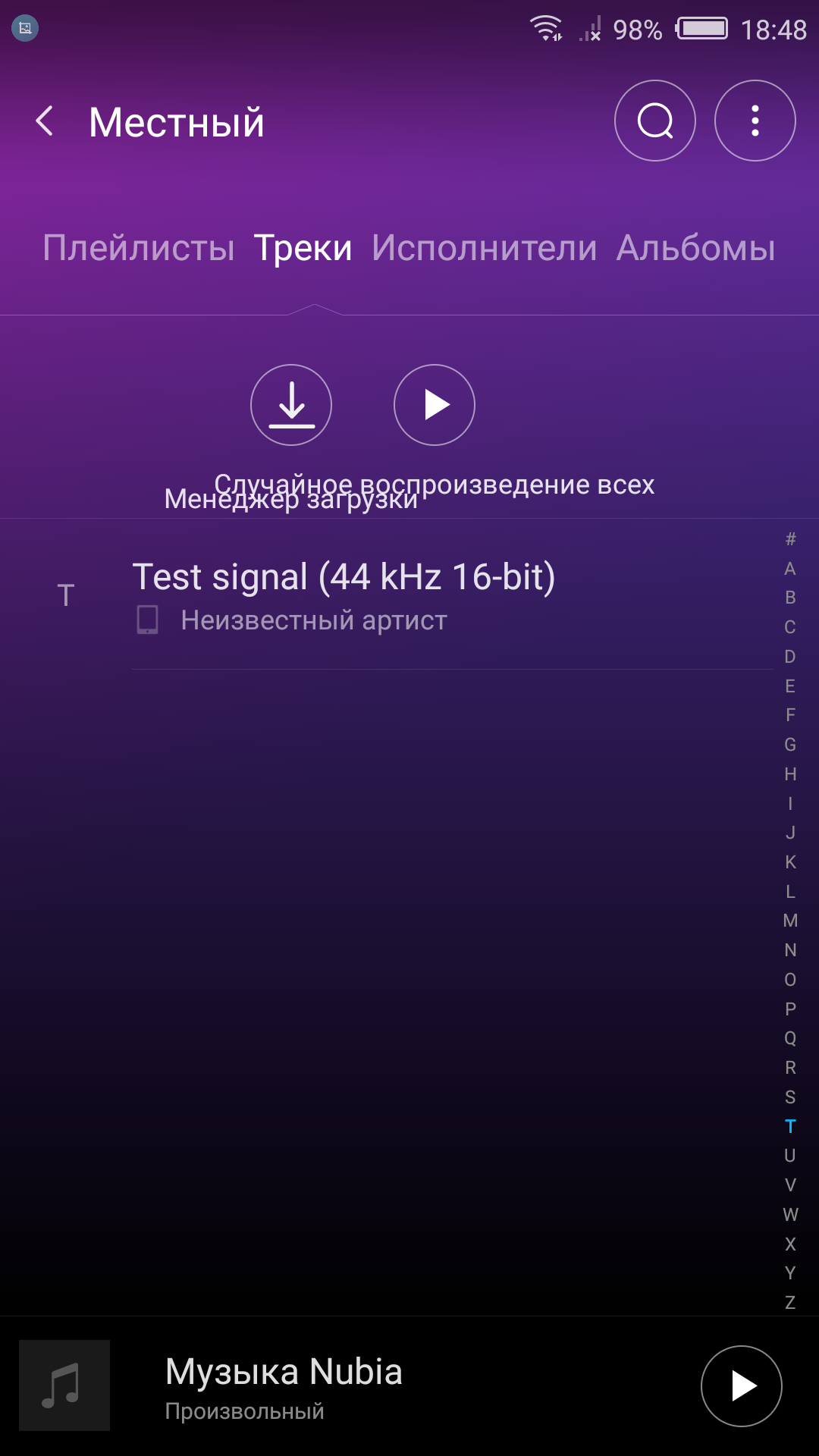The image size is (819, 1456).
Task: Go back from the Местный screen
Action: [45, 121]
